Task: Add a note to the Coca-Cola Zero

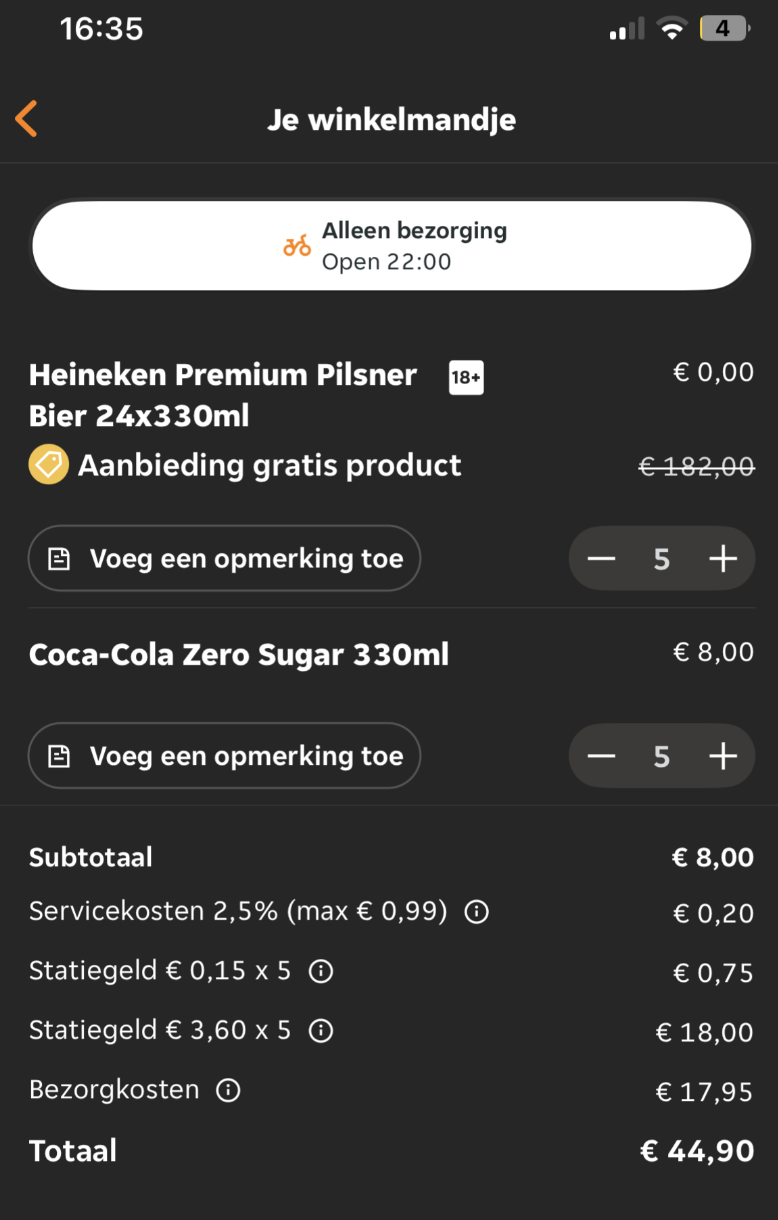Action: (x=224, y=755)
